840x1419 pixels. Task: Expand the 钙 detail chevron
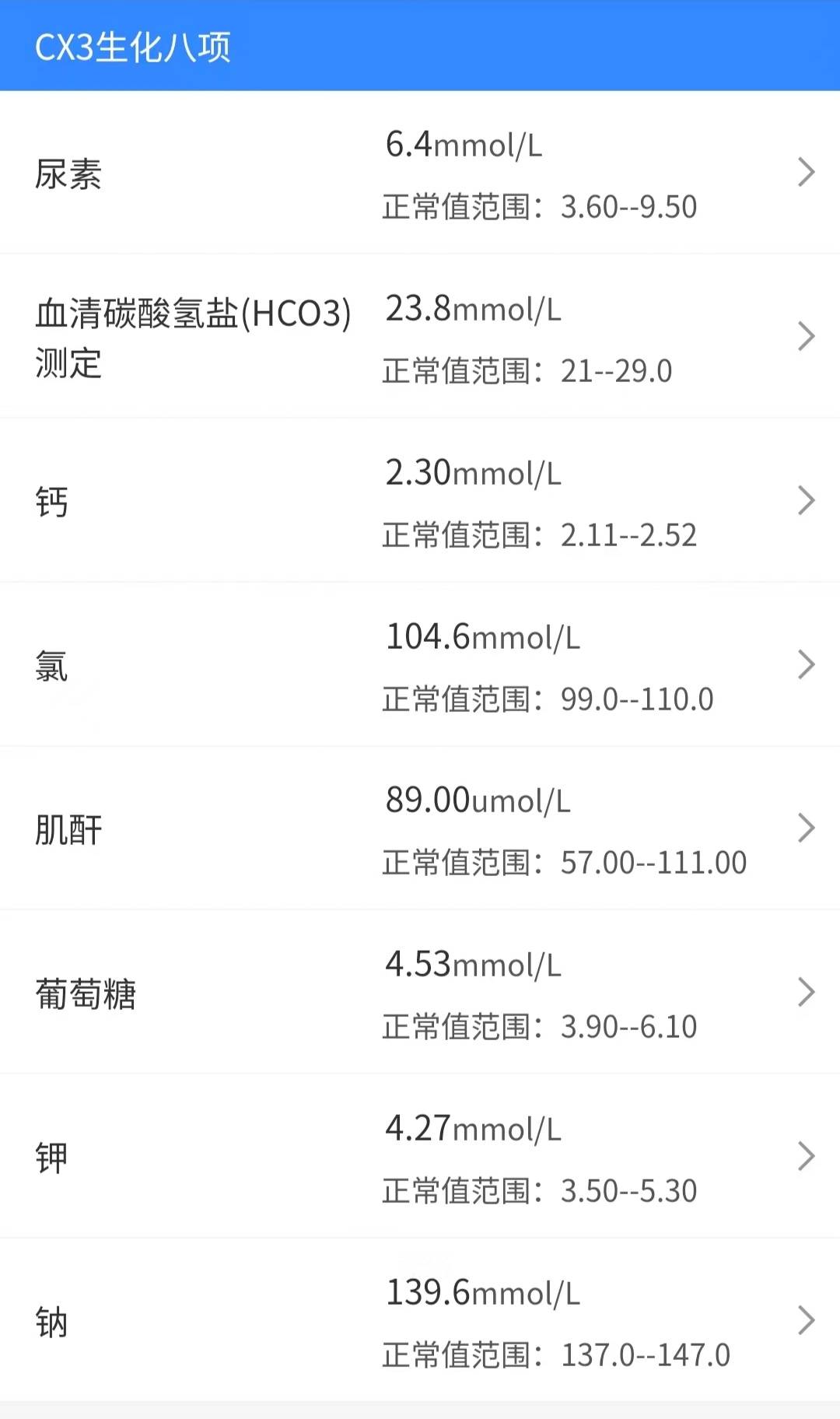(x=807, y=501)
